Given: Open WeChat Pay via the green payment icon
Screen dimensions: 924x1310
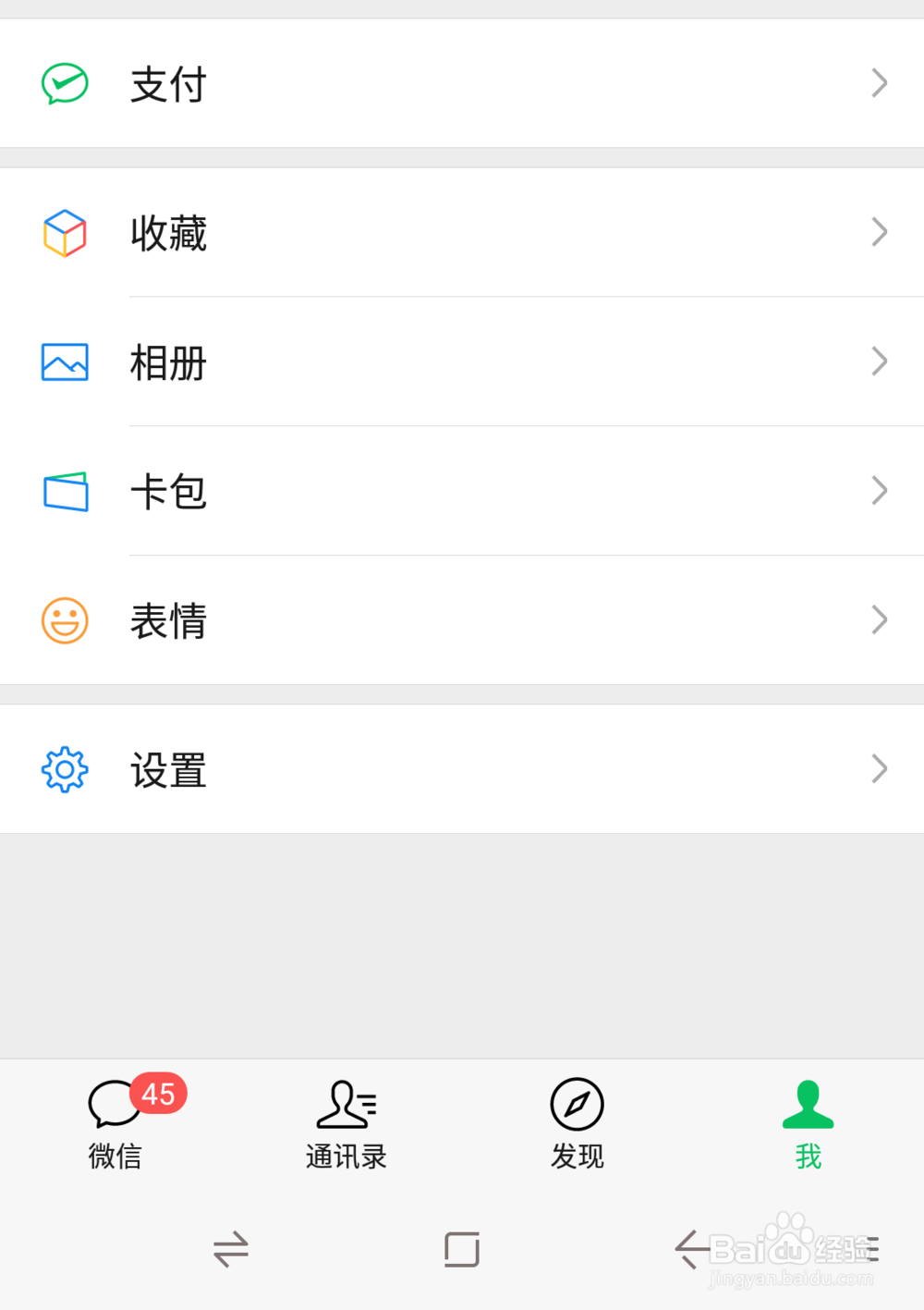Looking at the screenshot, I should pos(64,83).
